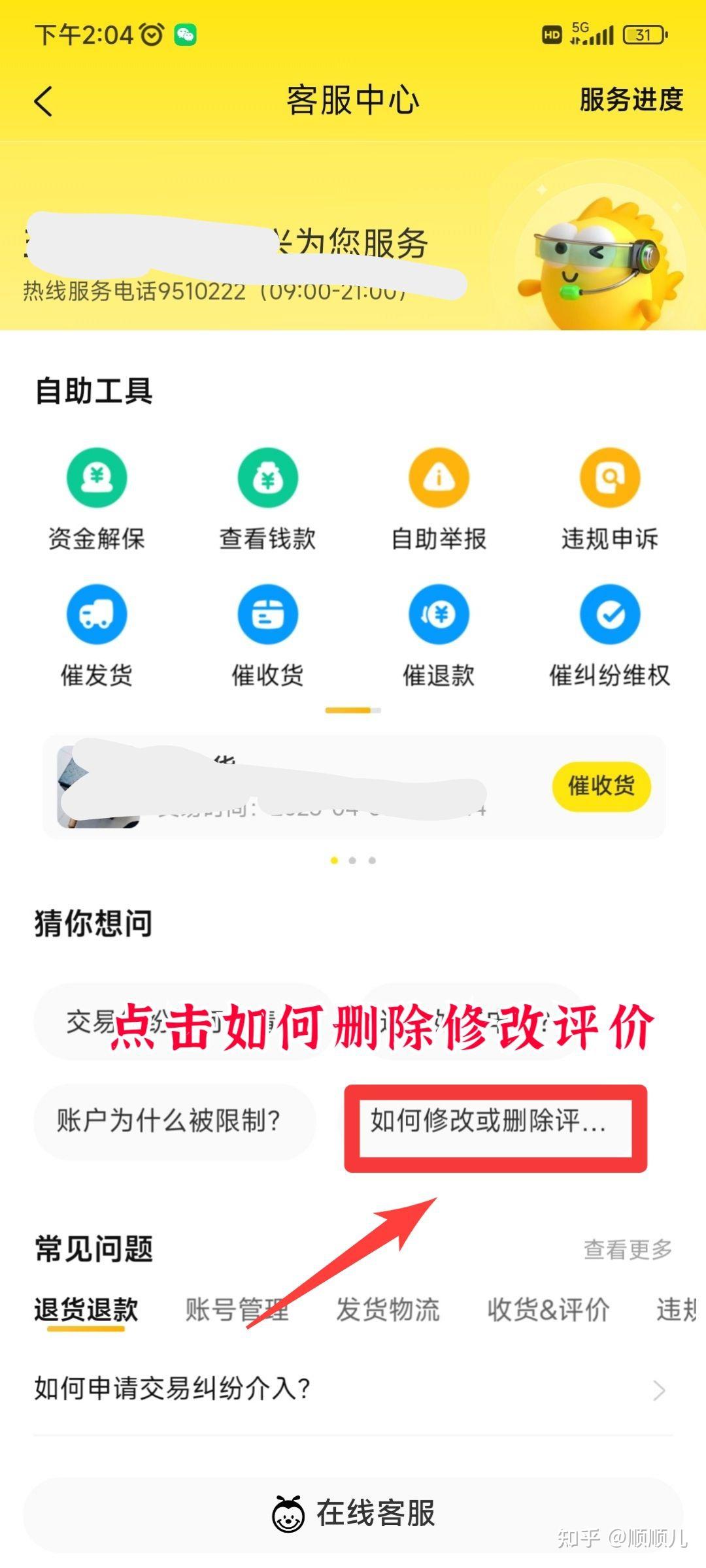Tap the yellow 催收货 button on order card
The image size is (706, 1568).
[601, 786]
